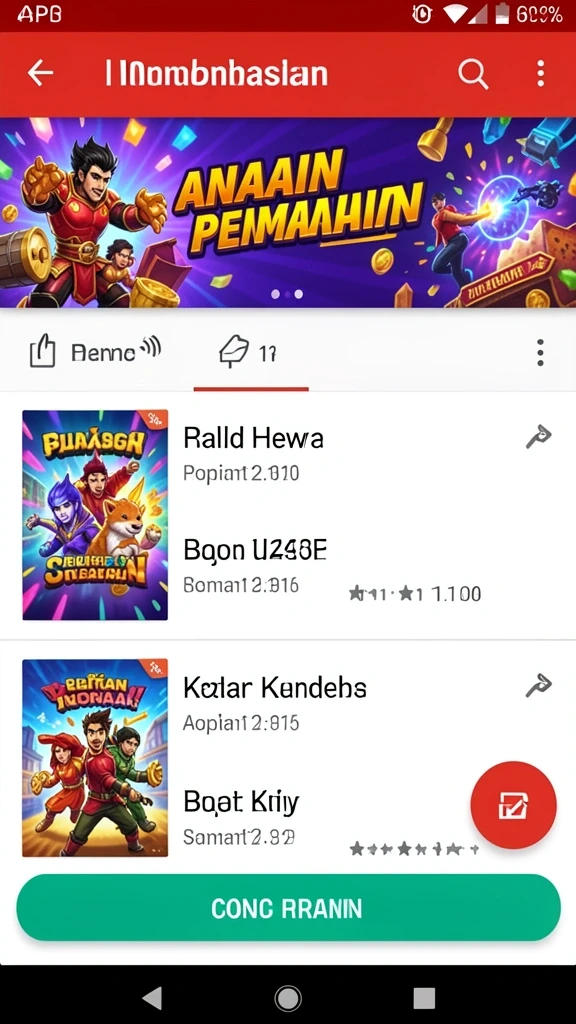
Task: Open the tab row's three-dot menu
Action: point(540,353)
